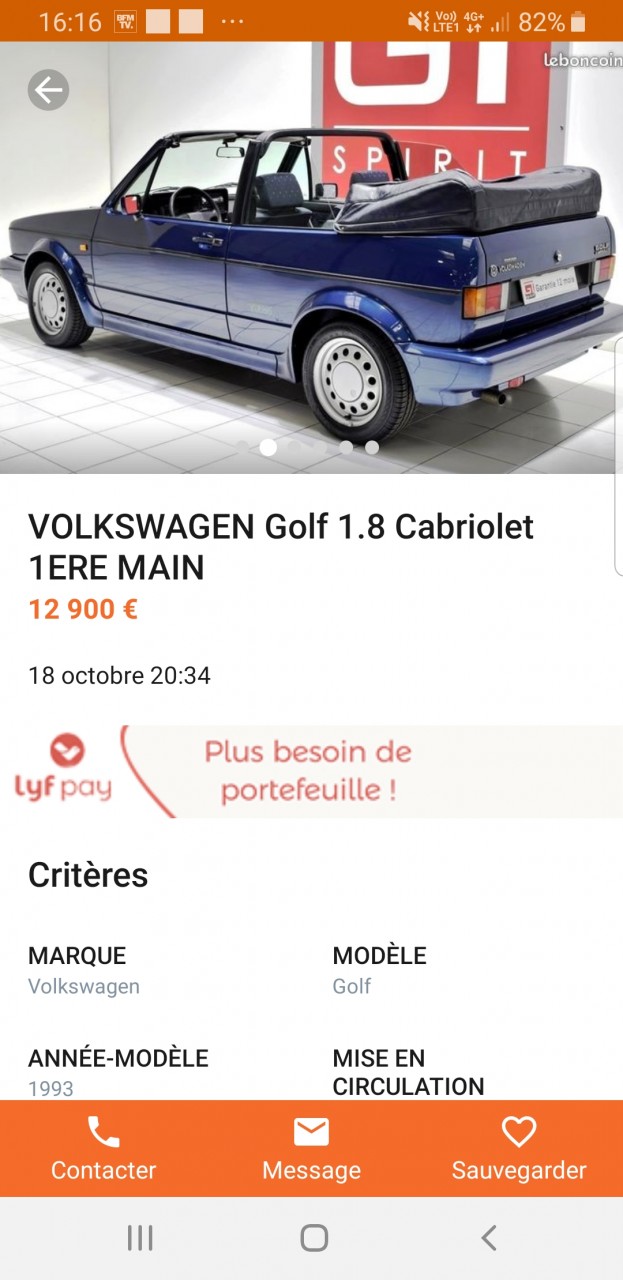Open recent apps from the navigation bar
The height and width of the screenshot is (1280, 623).
pyautogui.click(x=140, y=1238)
